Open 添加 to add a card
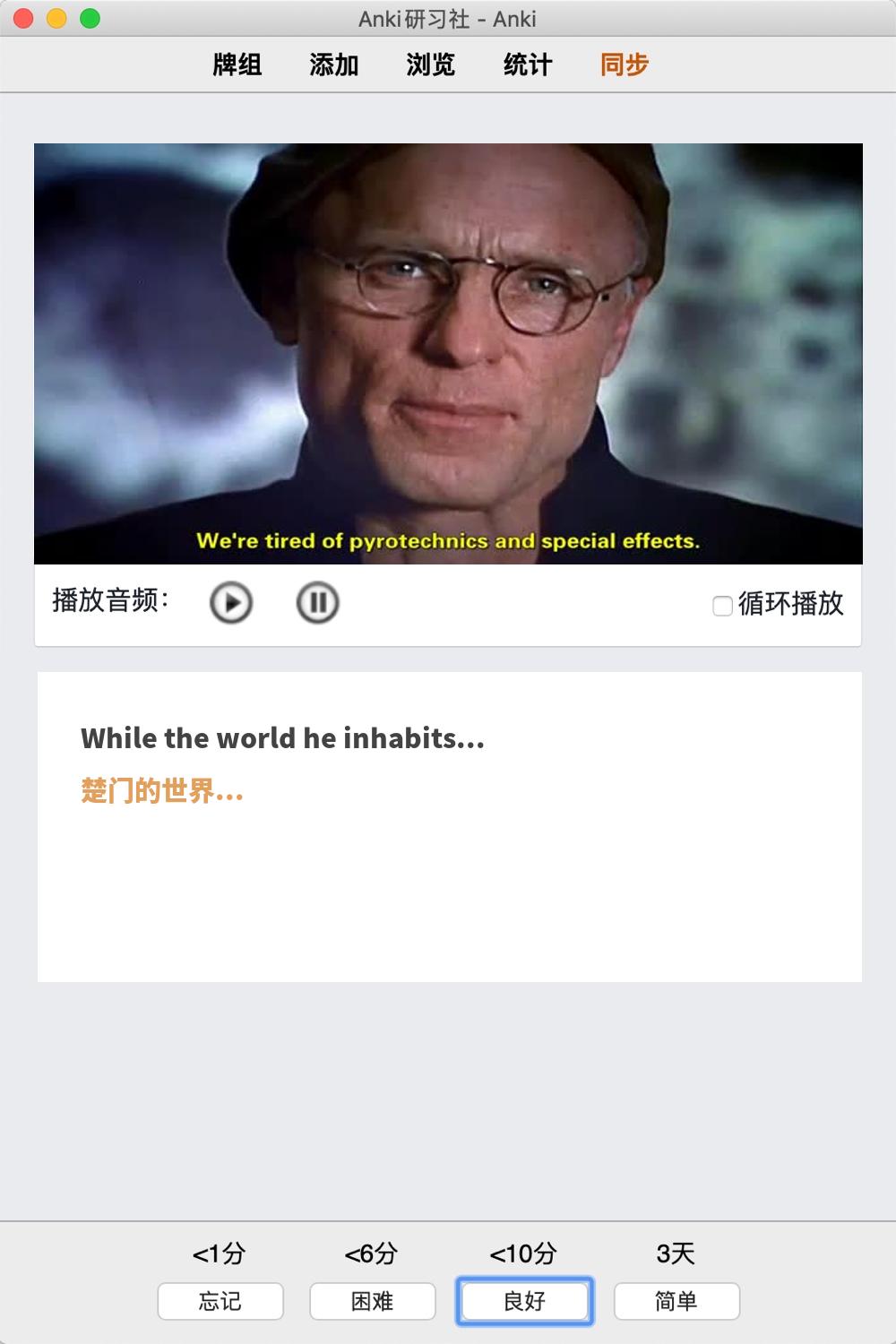Viewport: 896px width, 1344px height. [x=333, y=65]
